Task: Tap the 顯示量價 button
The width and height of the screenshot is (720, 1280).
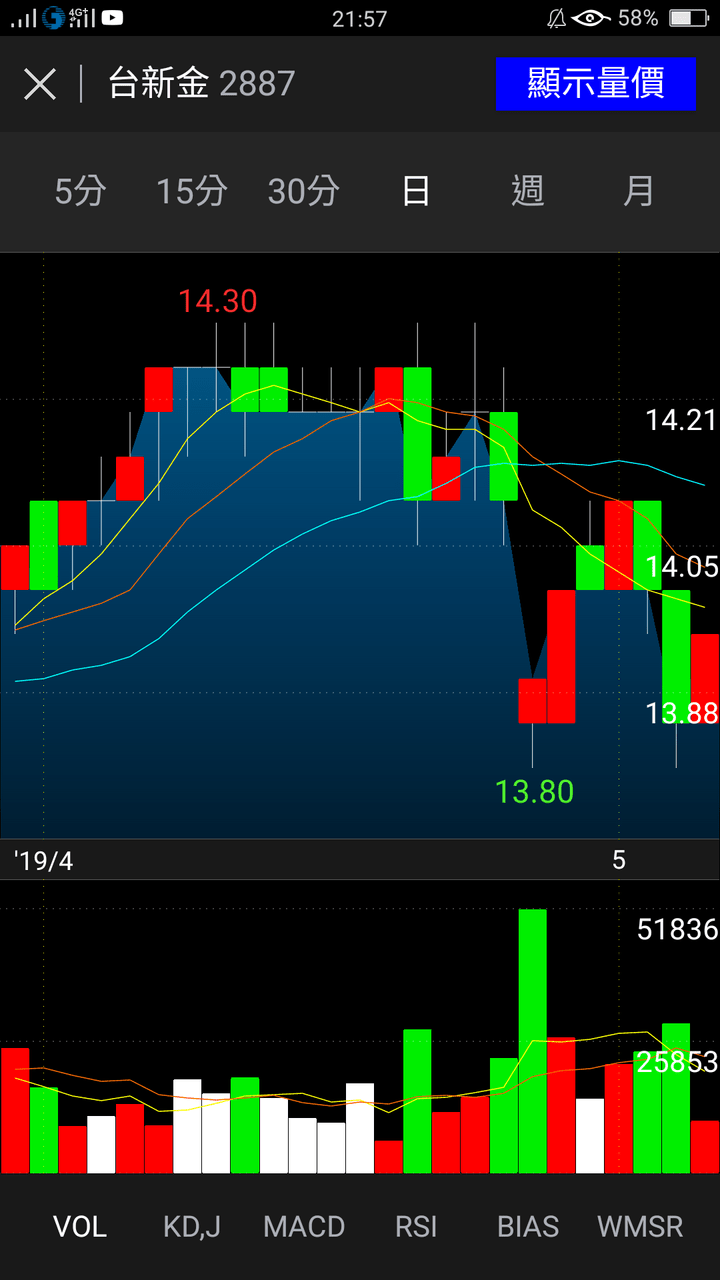Action: (595, 84)
